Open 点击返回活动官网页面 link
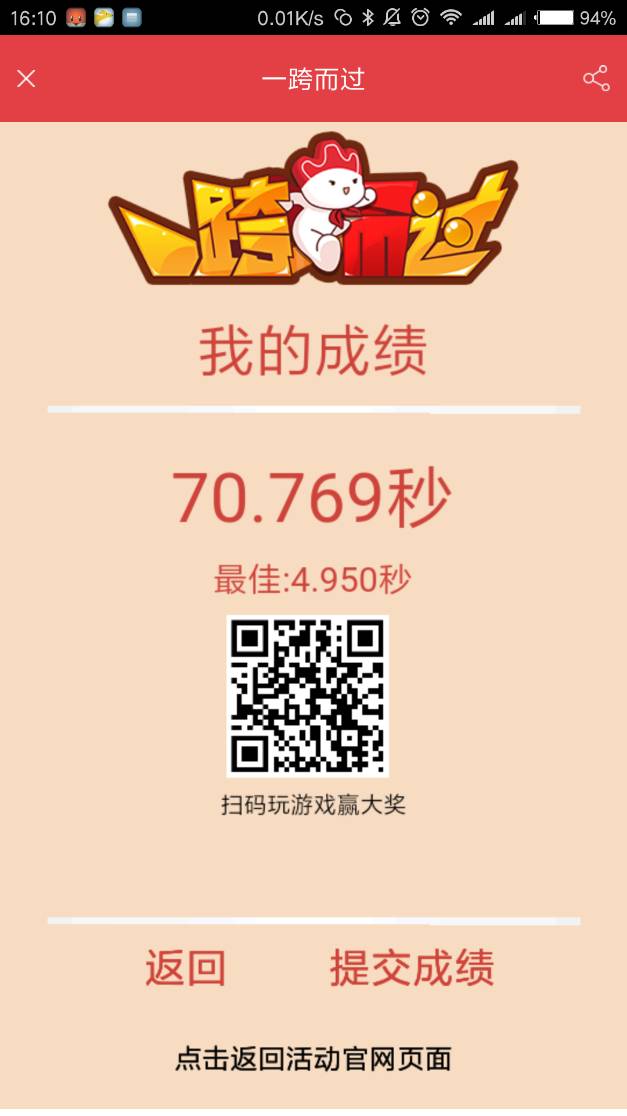 tap(313, 1058)
